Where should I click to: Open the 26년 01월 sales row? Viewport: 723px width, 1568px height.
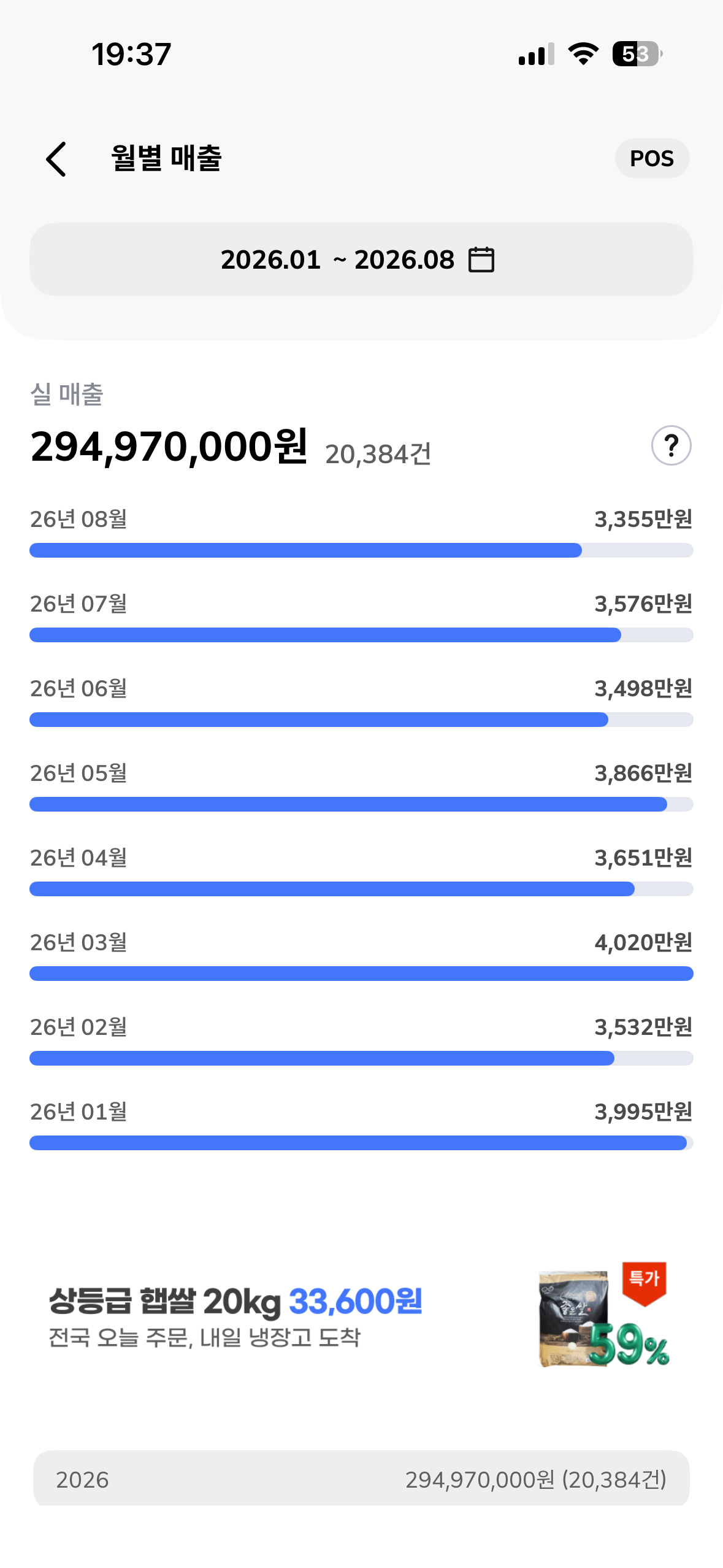click(361, 1124)
